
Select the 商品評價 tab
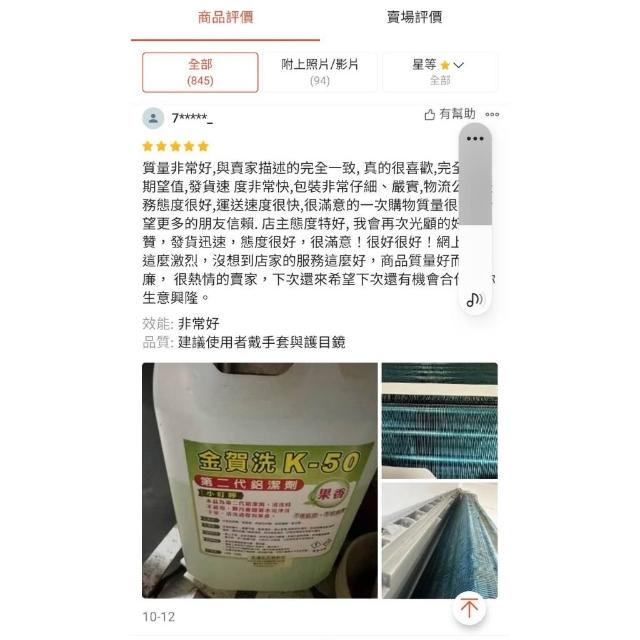pos(225,18)
